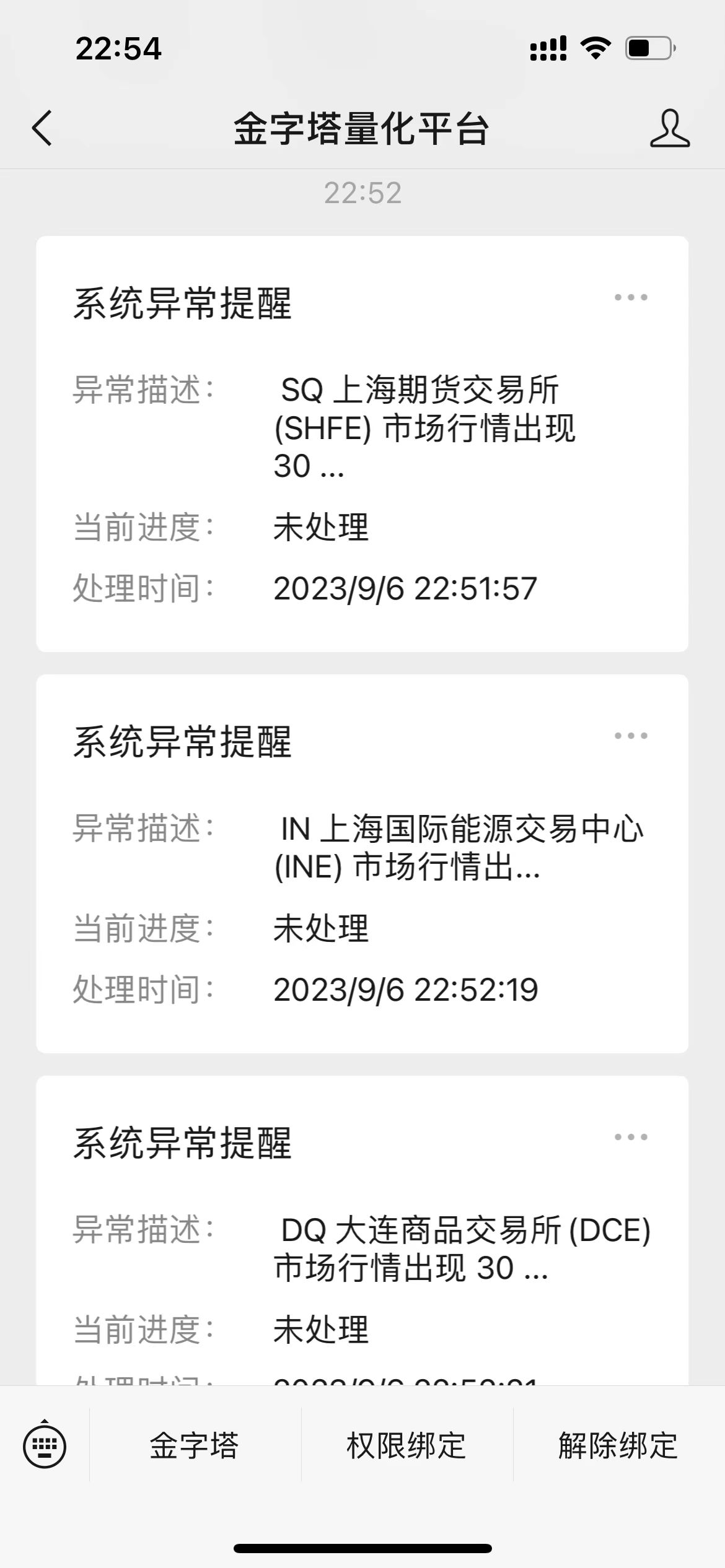This screenshot has width=725, height=1568.
Task: Open the account profile icon
Action: pos(669,129)
